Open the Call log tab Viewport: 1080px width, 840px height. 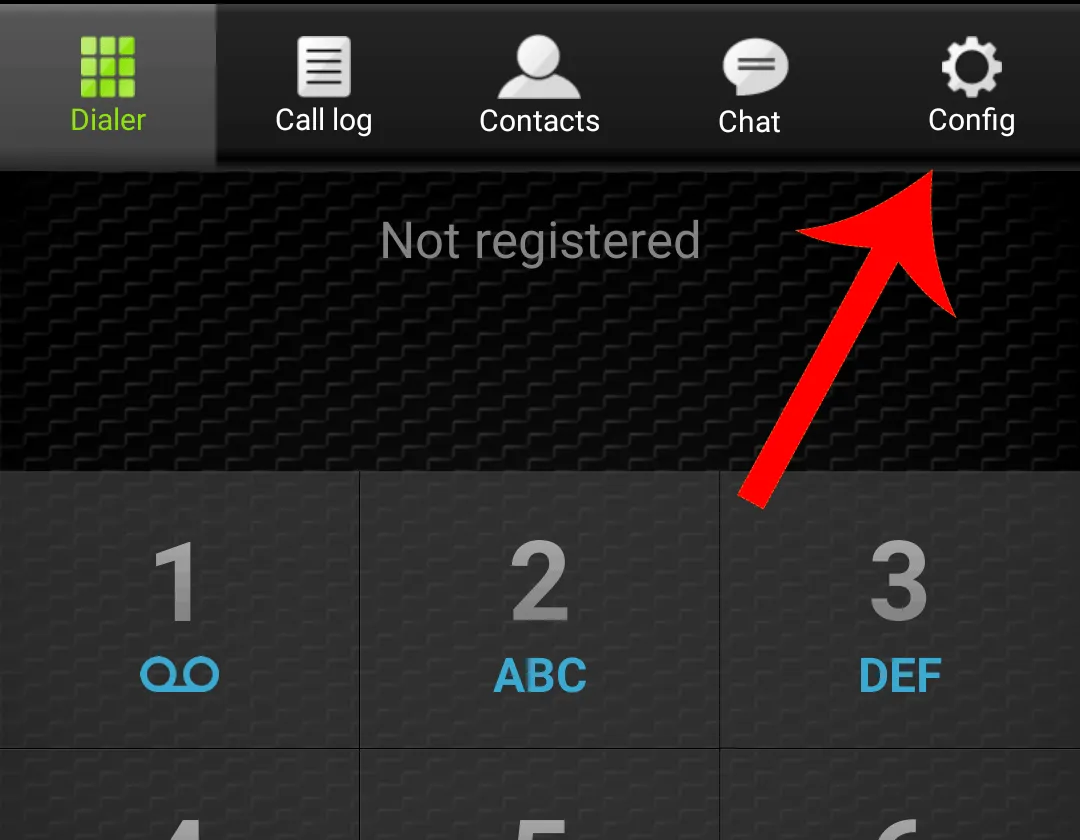323,86
